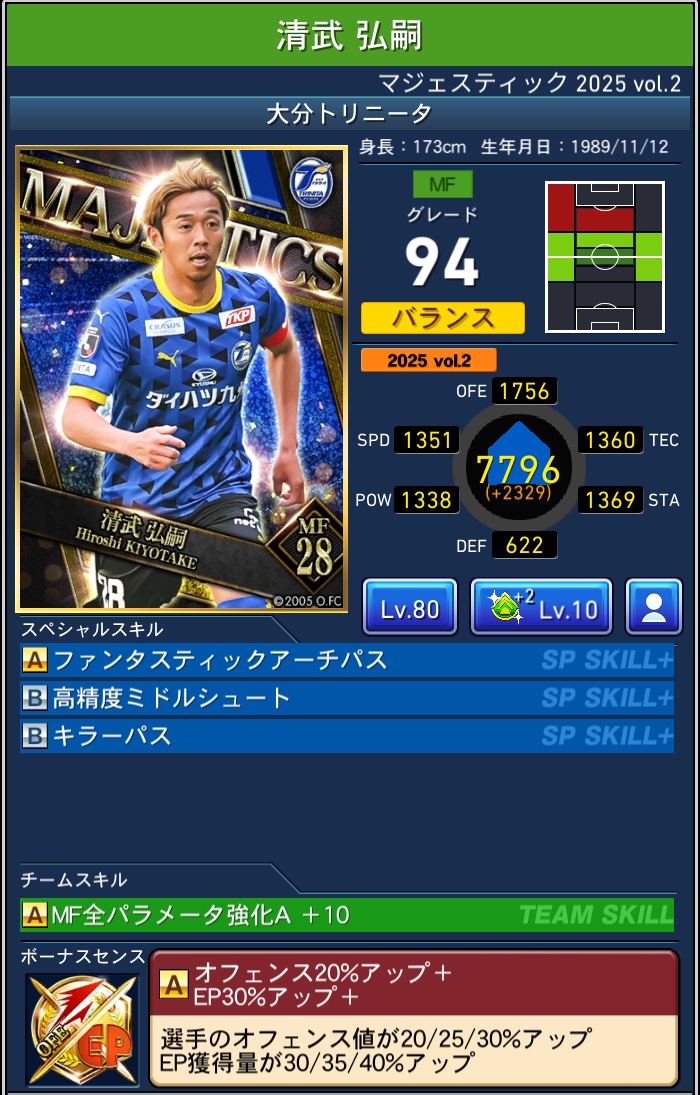Open the +2 Lv.10 training button
700x1095 pixels.
[540, 607]
